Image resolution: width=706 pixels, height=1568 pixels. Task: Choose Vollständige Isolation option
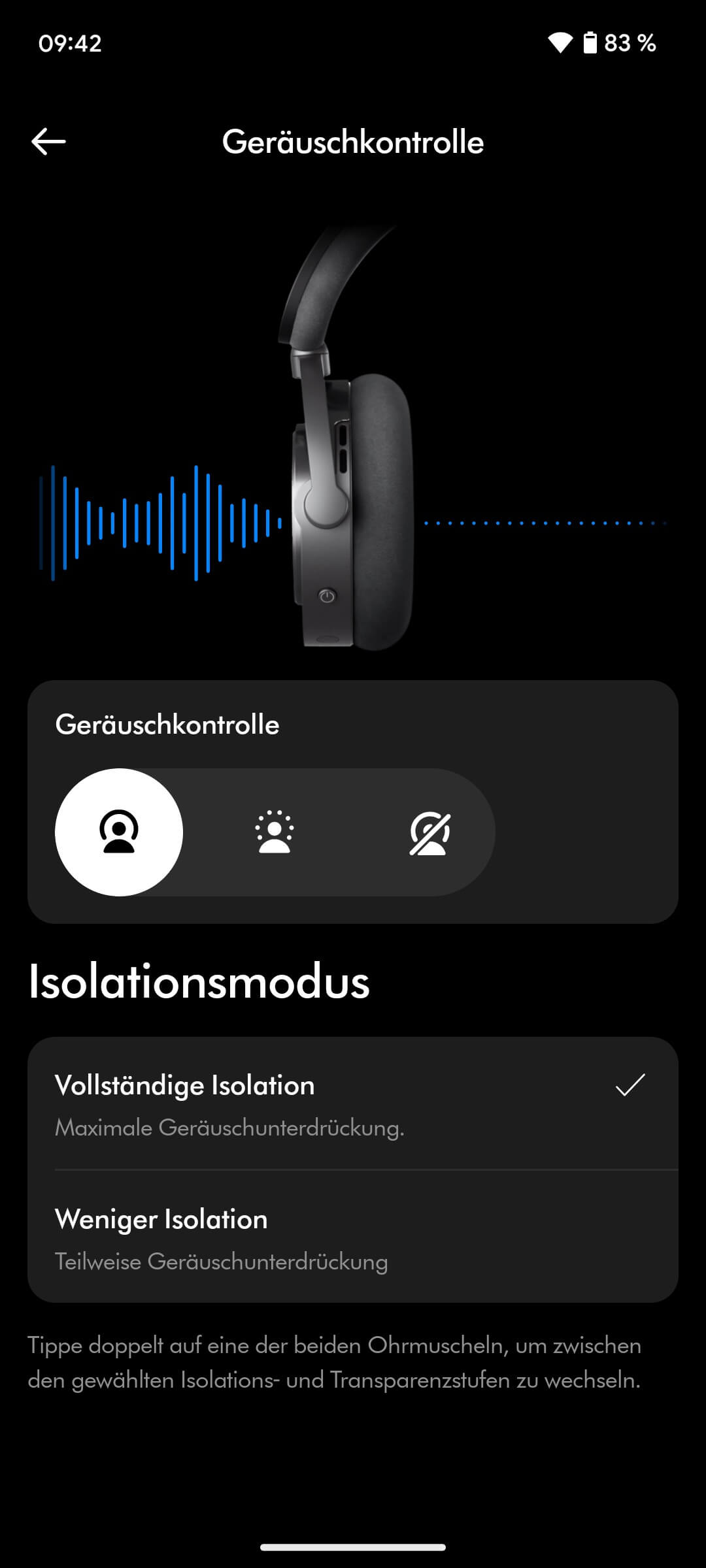point(352,1103)
